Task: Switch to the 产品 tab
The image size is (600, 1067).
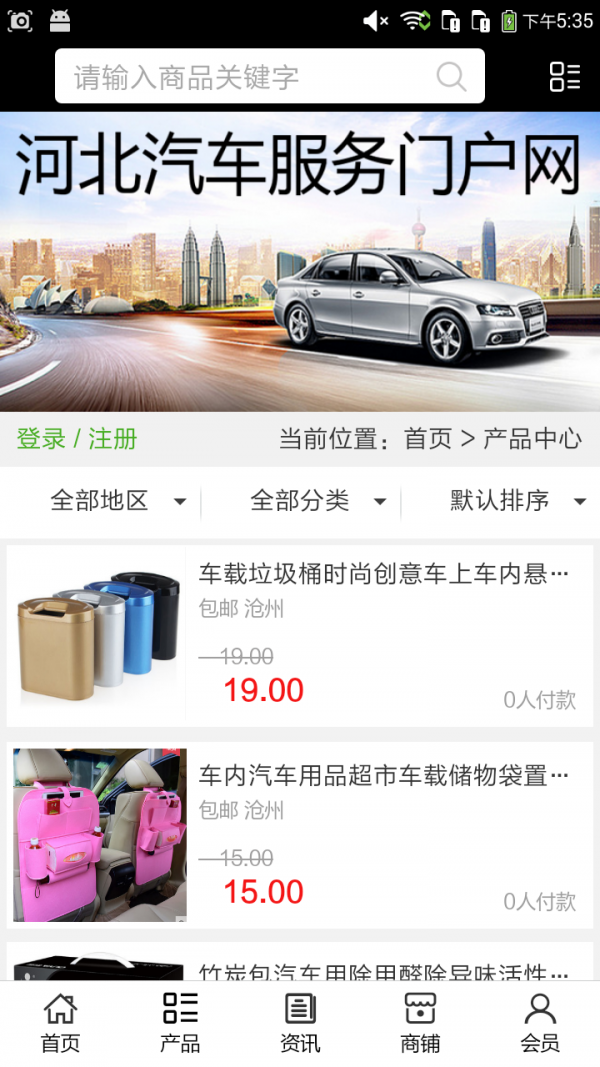Action: (180, 1023)
